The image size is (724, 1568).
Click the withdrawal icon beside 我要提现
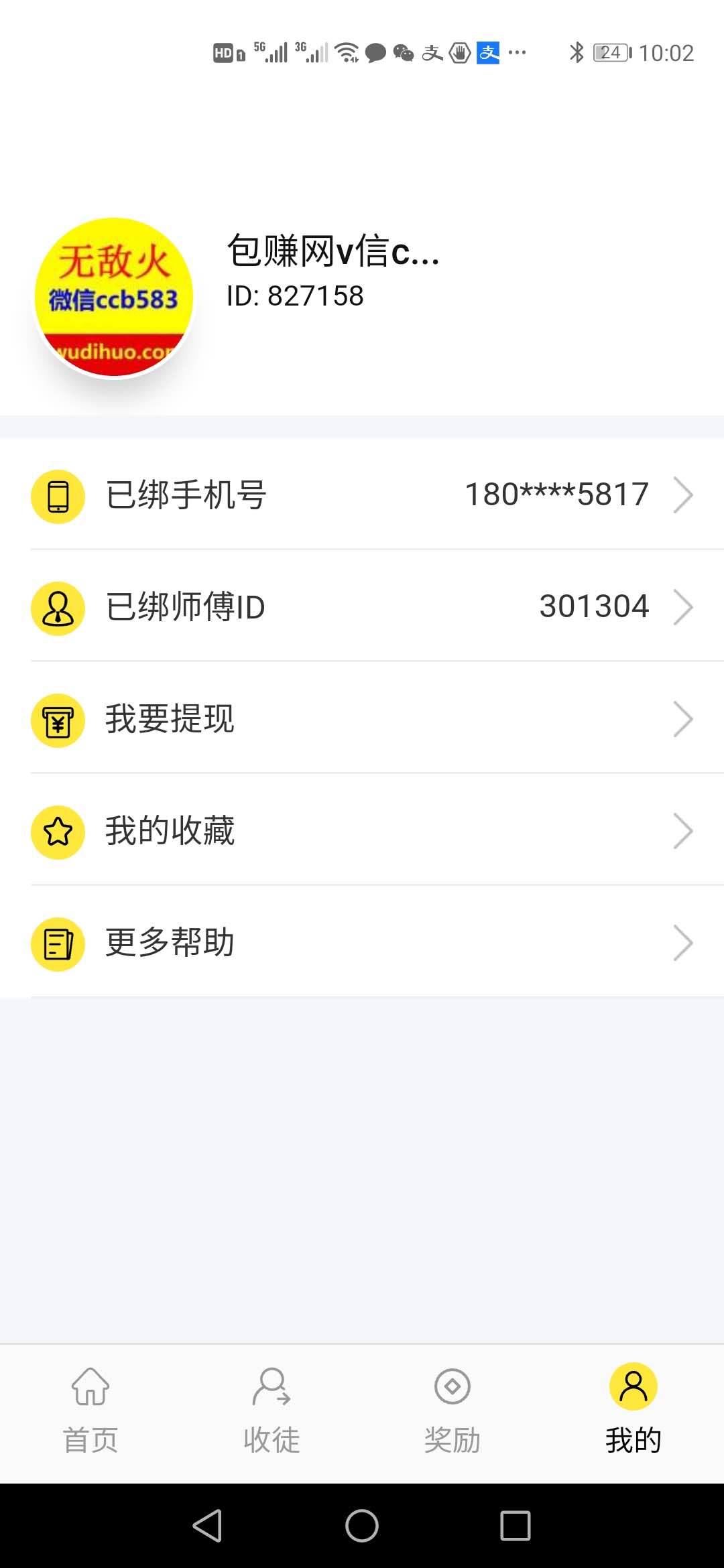pos(58,720)
